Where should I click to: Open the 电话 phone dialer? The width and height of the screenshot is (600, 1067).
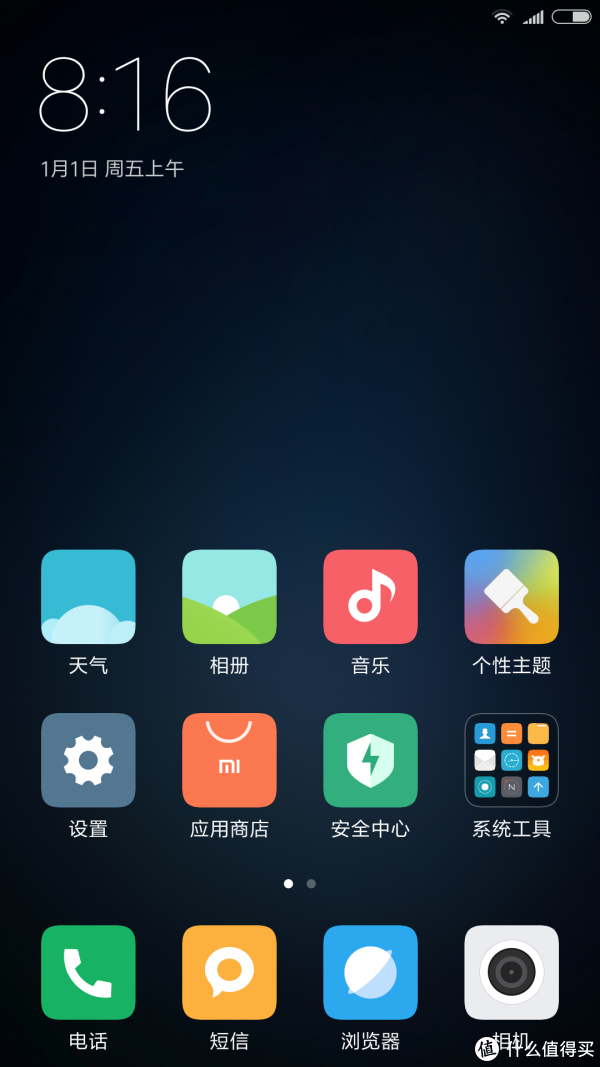point(88,972)
